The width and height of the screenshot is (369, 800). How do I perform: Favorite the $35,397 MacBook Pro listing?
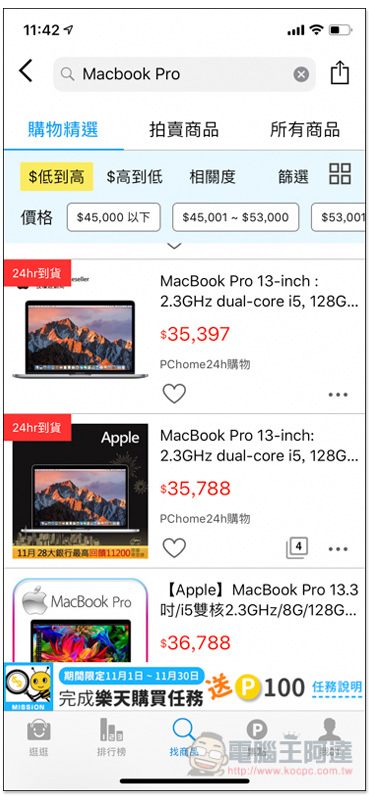pos(174,393)
